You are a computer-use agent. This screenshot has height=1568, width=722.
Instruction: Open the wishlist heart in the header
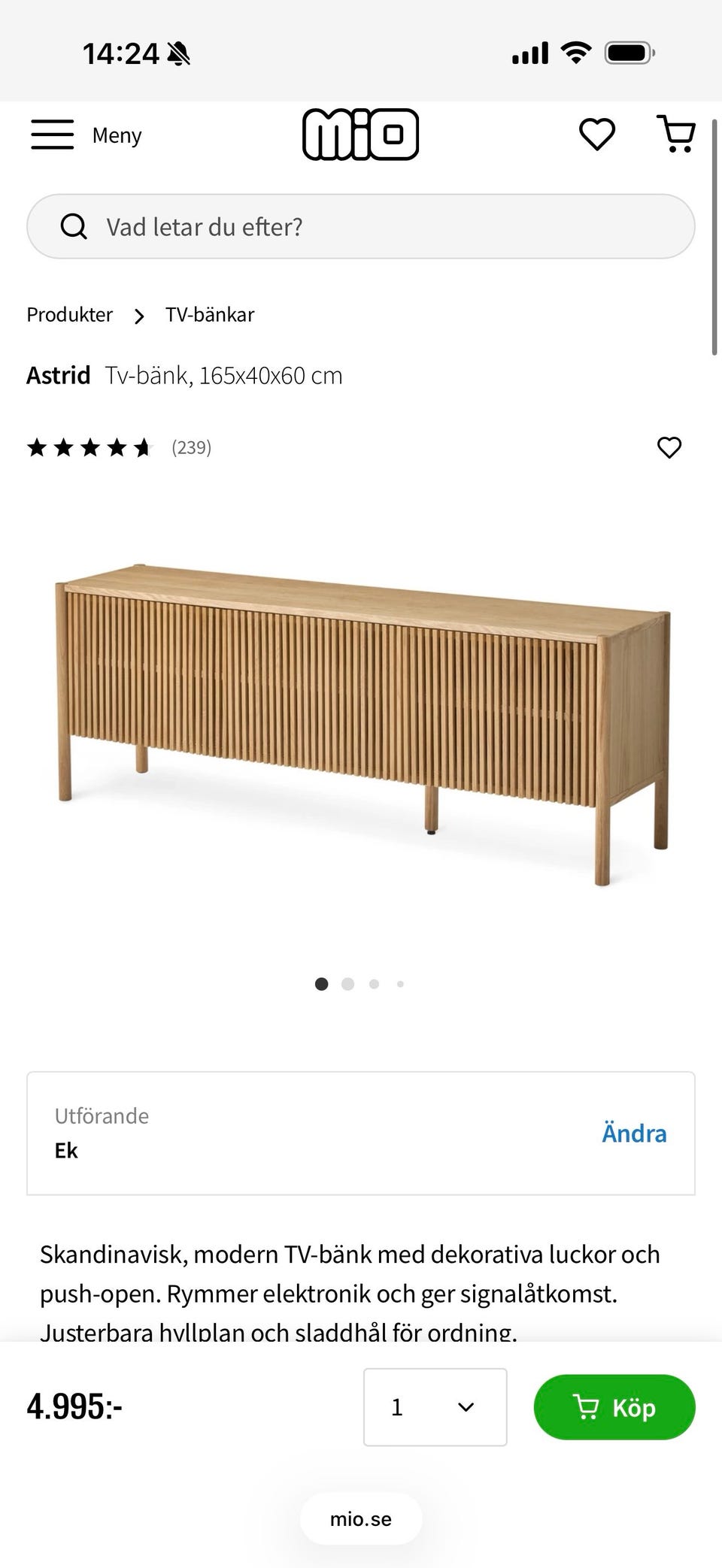pos(596,134)
